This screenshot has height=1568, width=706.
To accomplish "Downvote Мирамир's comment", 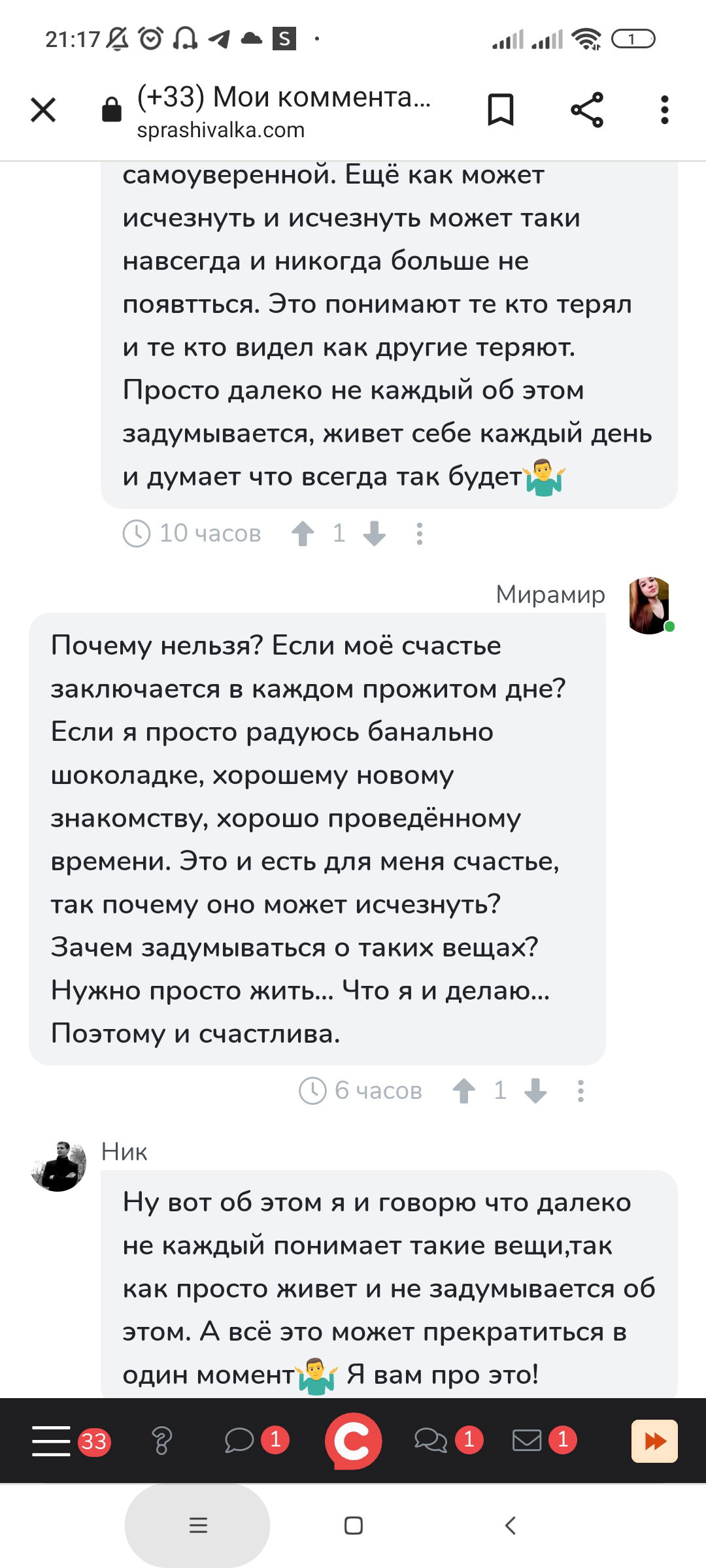I will tap(535, 1090).
